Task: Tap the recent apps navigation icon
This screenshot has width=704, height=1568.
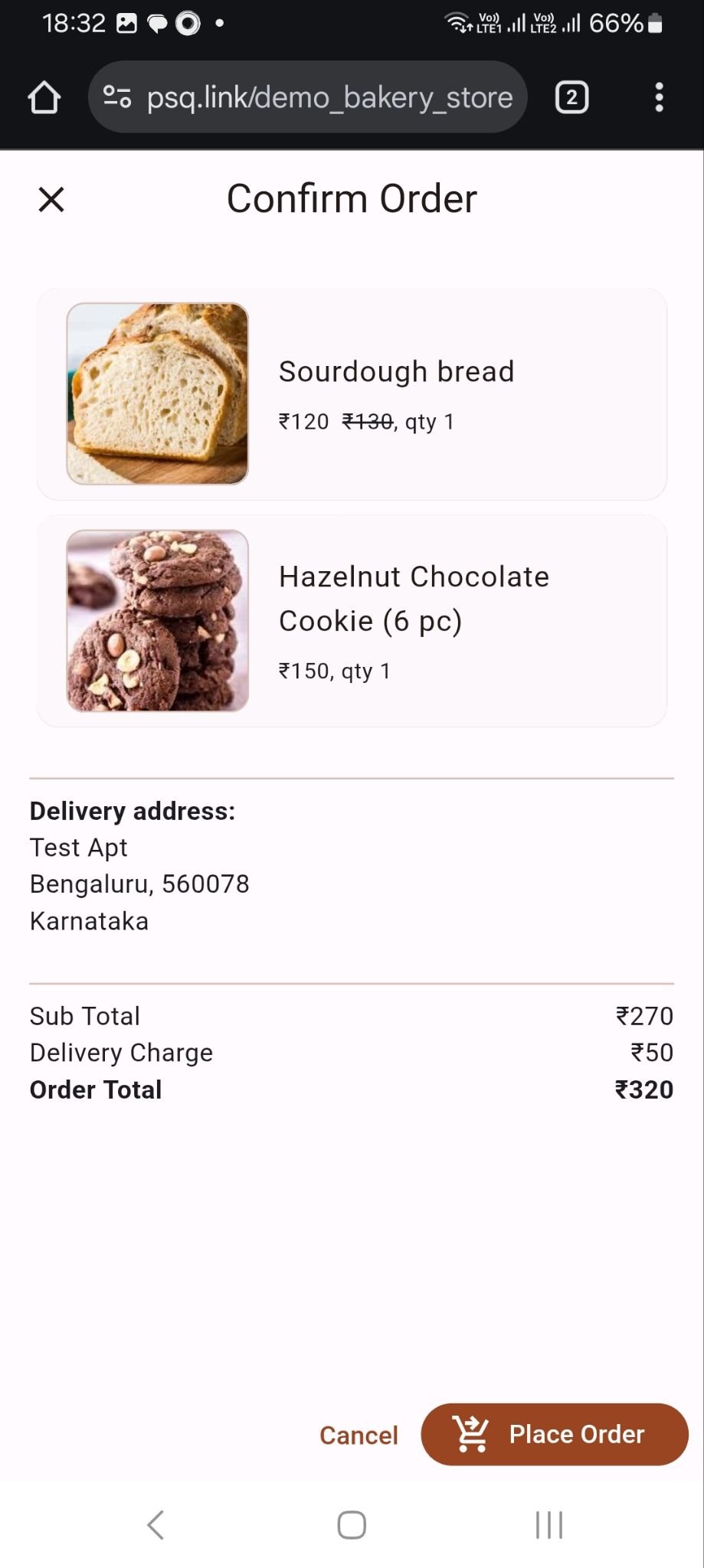Action: click(548, 1524)
